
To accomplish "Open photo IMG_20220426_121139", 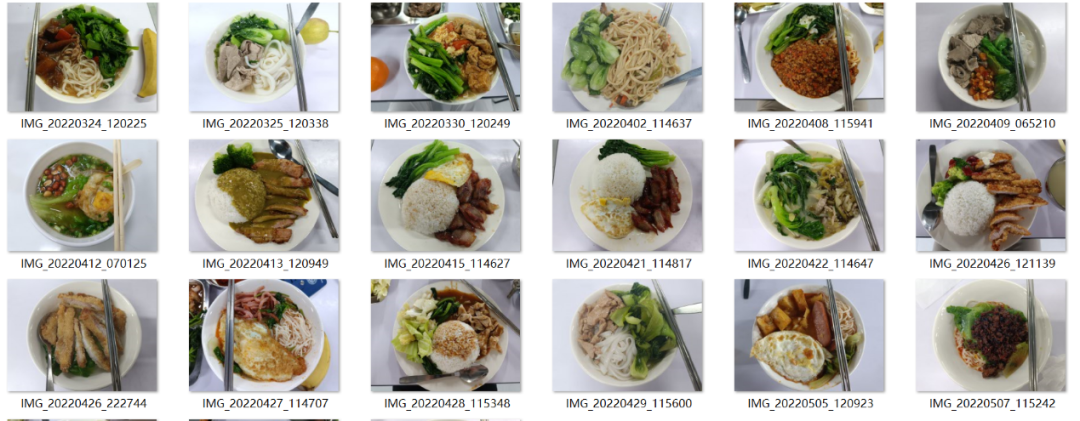I will pos(991,195).
